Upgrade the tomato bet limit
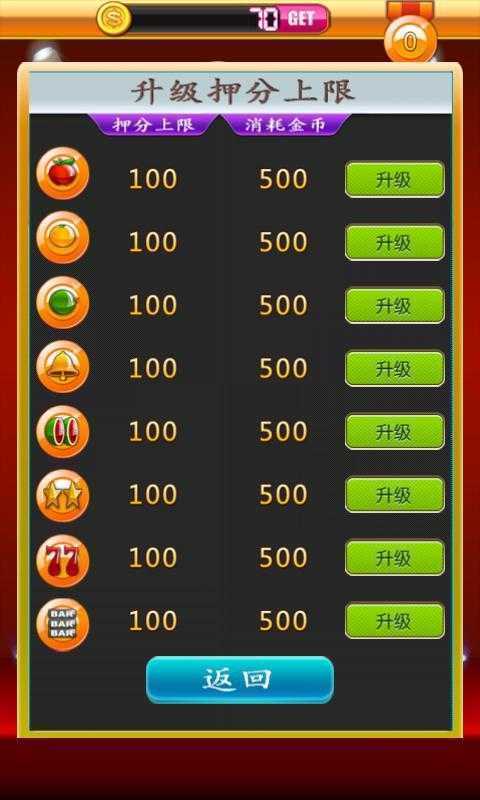This screenshot has height=800, width=480. tap(394, 180)
